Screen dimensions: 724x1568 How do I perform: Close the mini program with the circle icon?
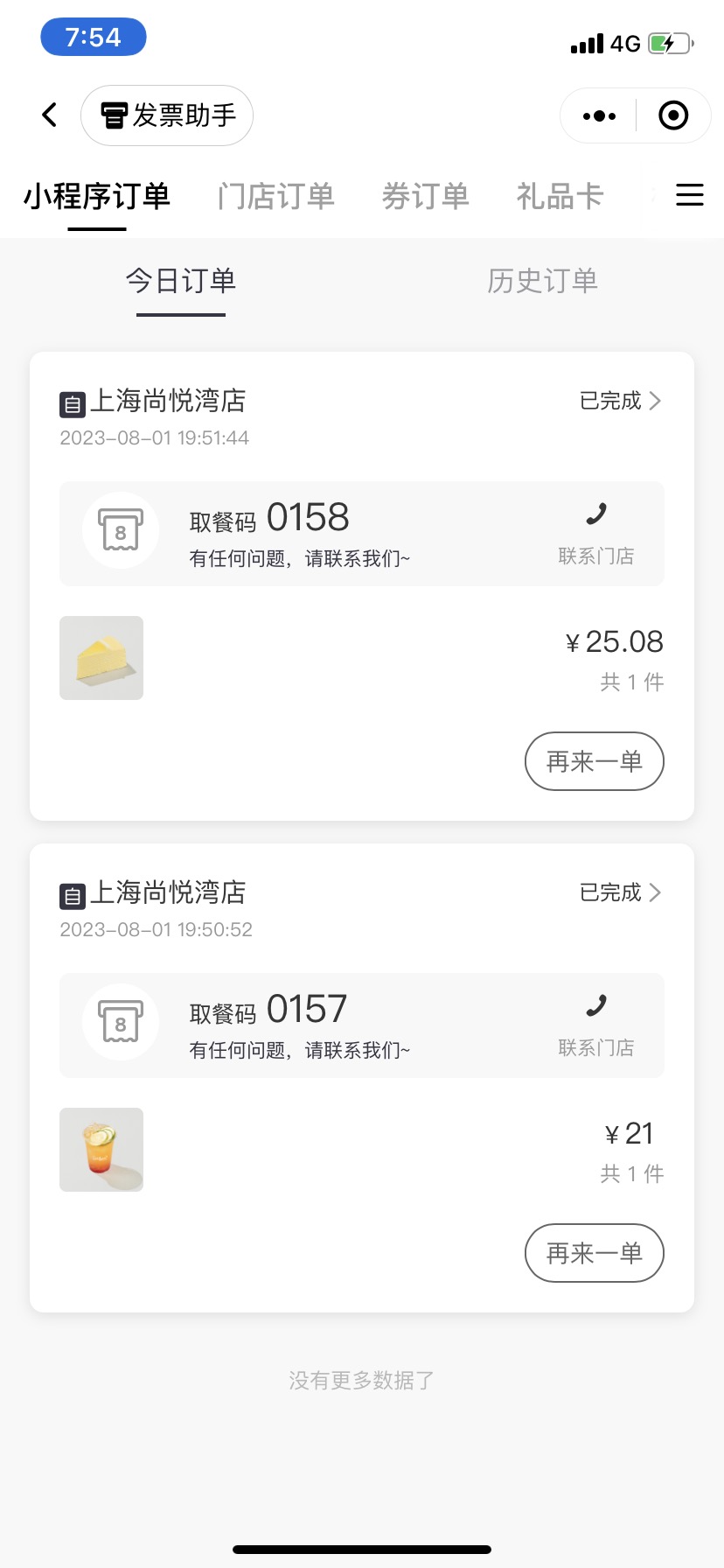673,115
